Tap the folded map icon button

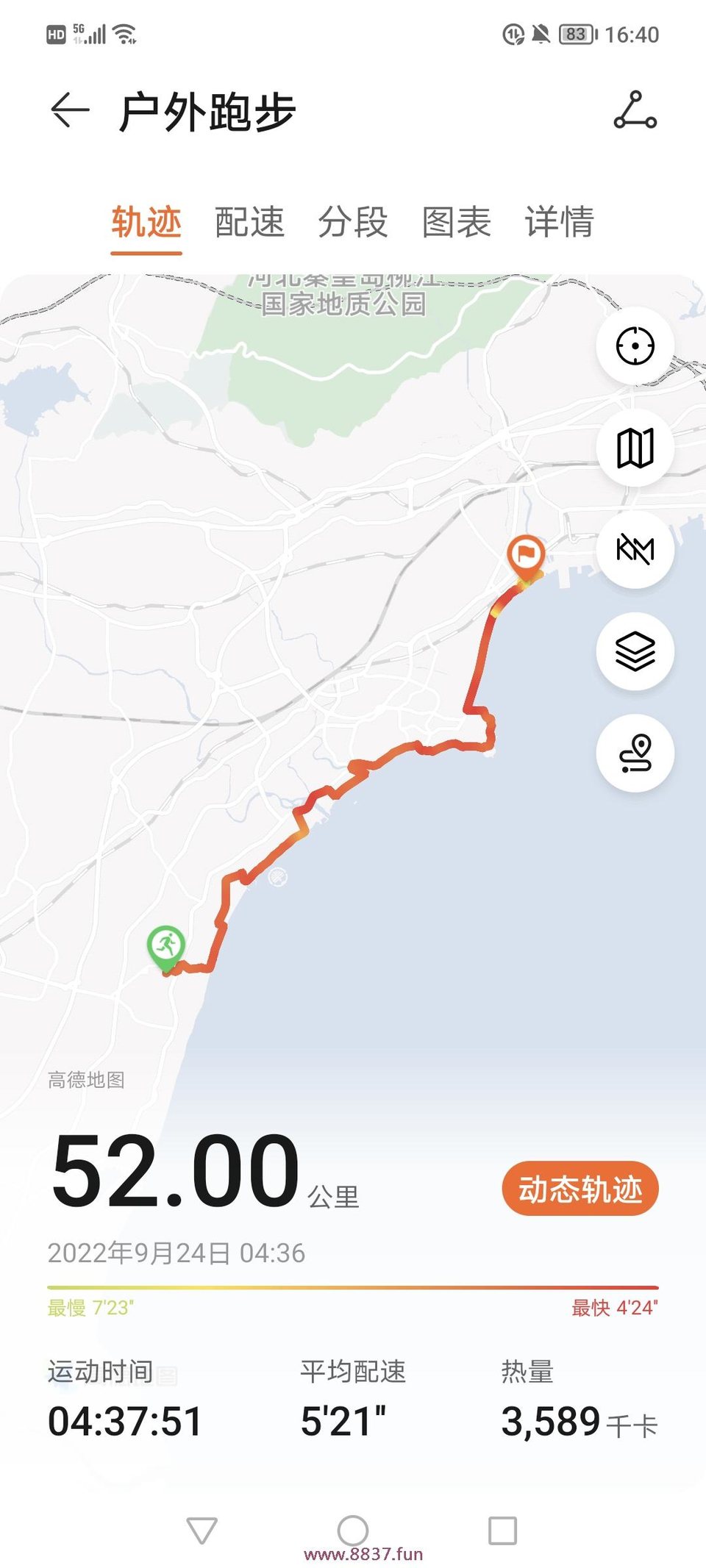635,448
